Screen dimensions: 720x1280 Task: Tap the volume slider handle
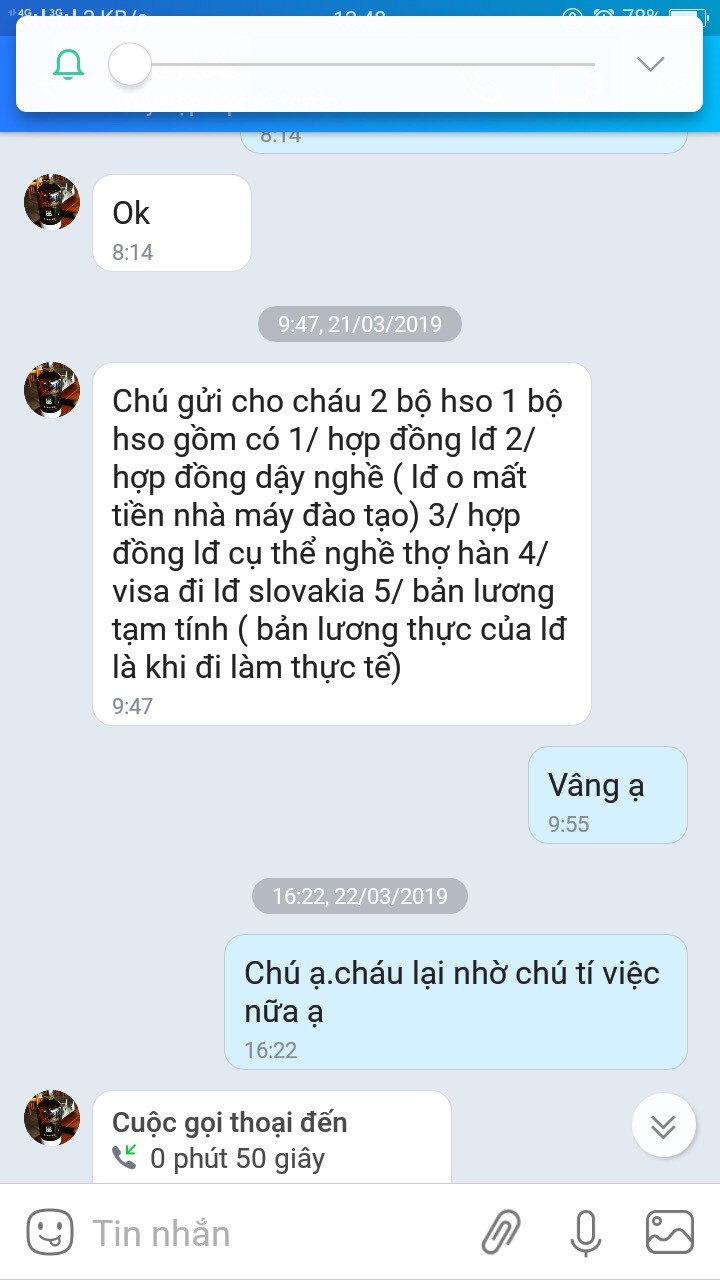pyautogui.click(x=129, y=65)
